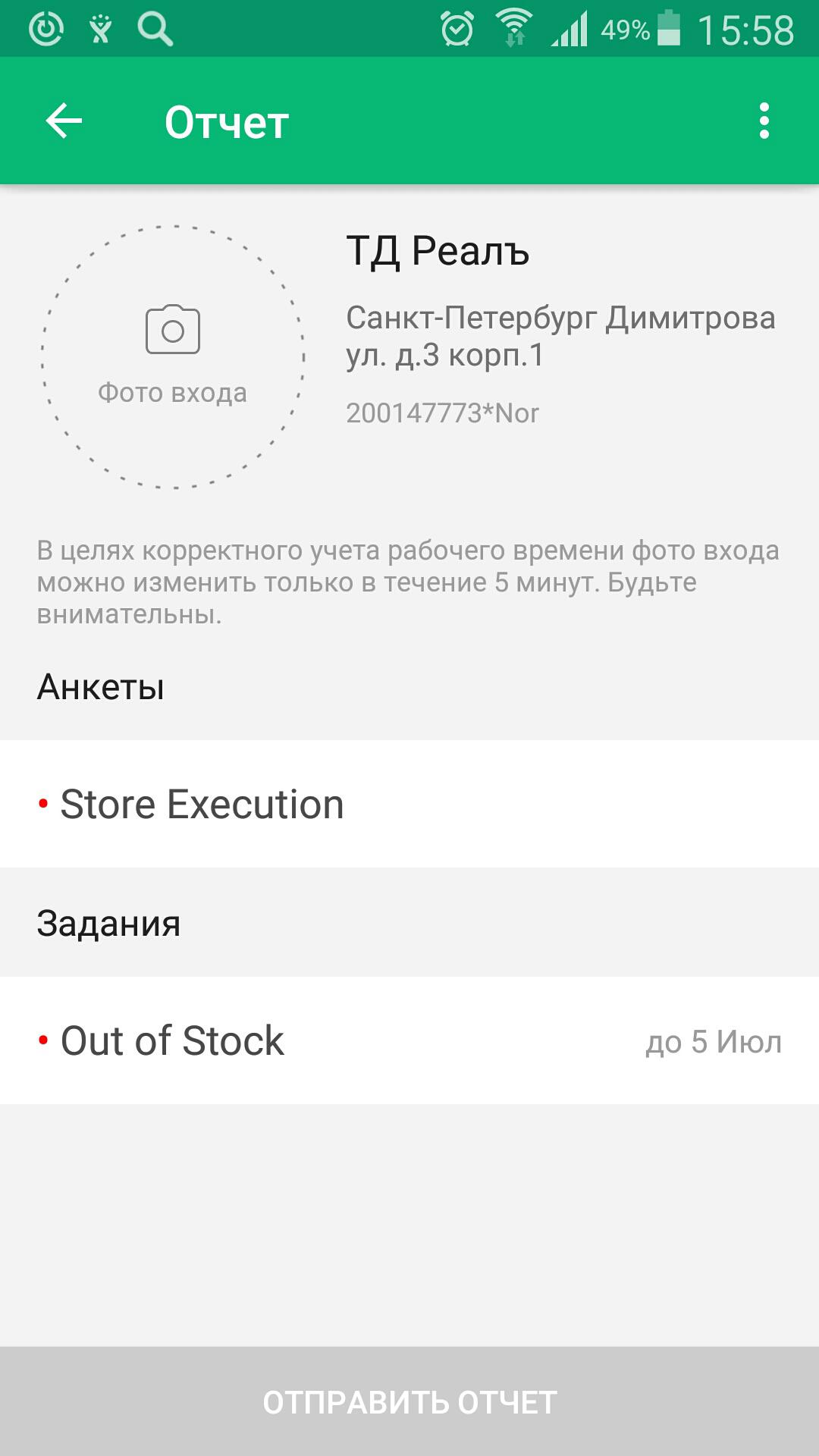
Task: Tap the red dot beside Out of Stock
Action: coord(43,1041)
